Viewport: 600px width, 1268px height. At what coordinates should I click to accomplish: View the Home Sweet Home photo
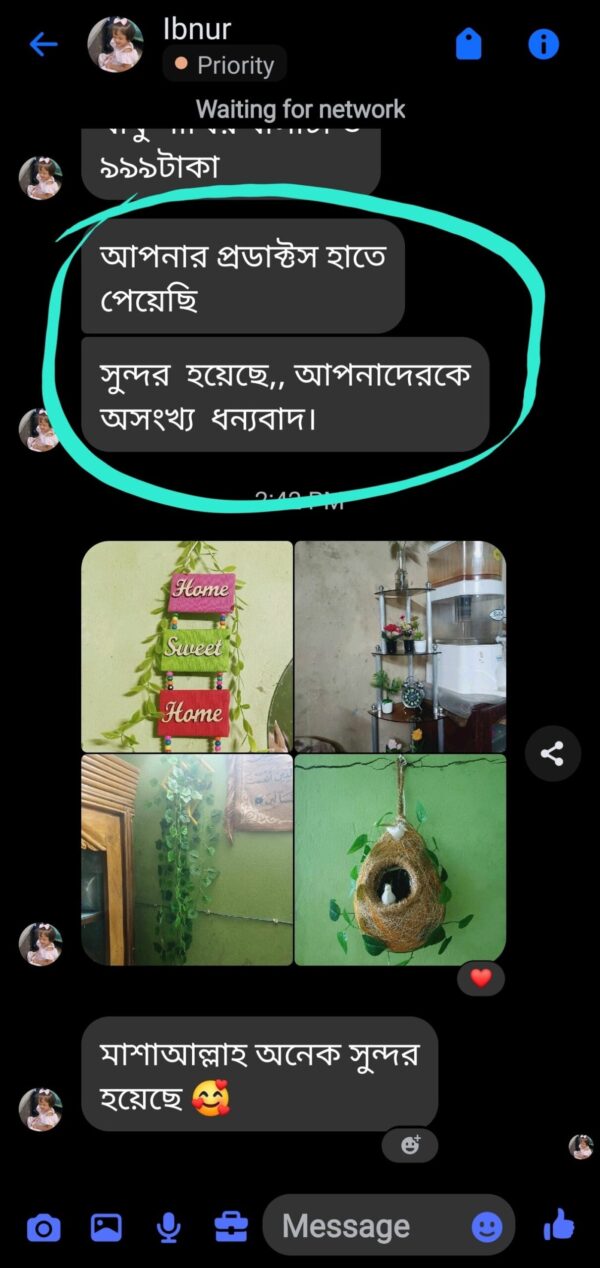(187, 646)
